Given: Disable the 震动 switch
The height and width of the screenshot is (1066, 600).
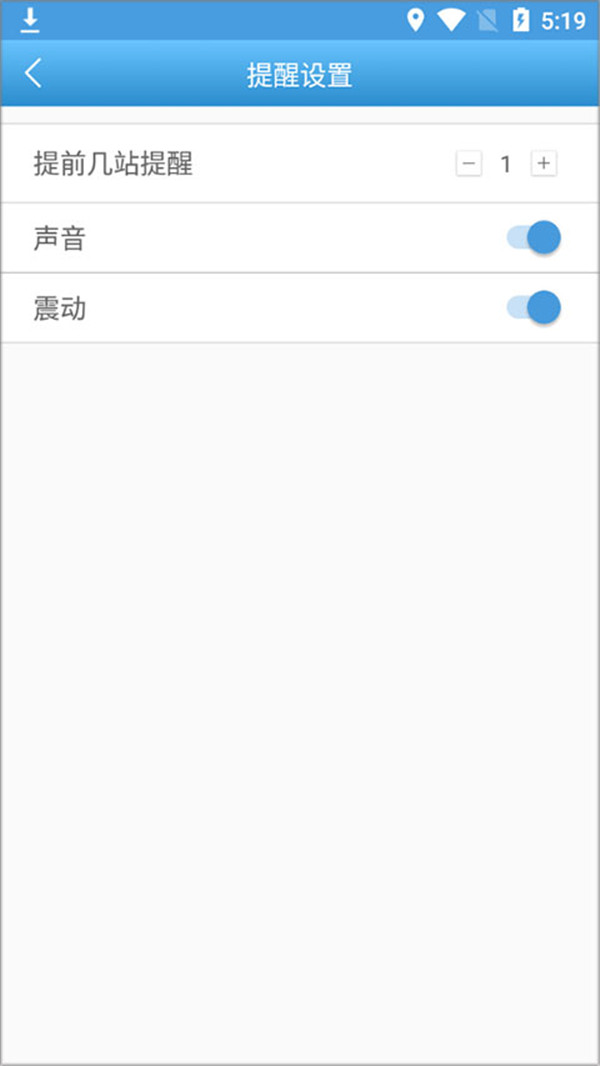Looking at the screenshot, I should 533,308.
